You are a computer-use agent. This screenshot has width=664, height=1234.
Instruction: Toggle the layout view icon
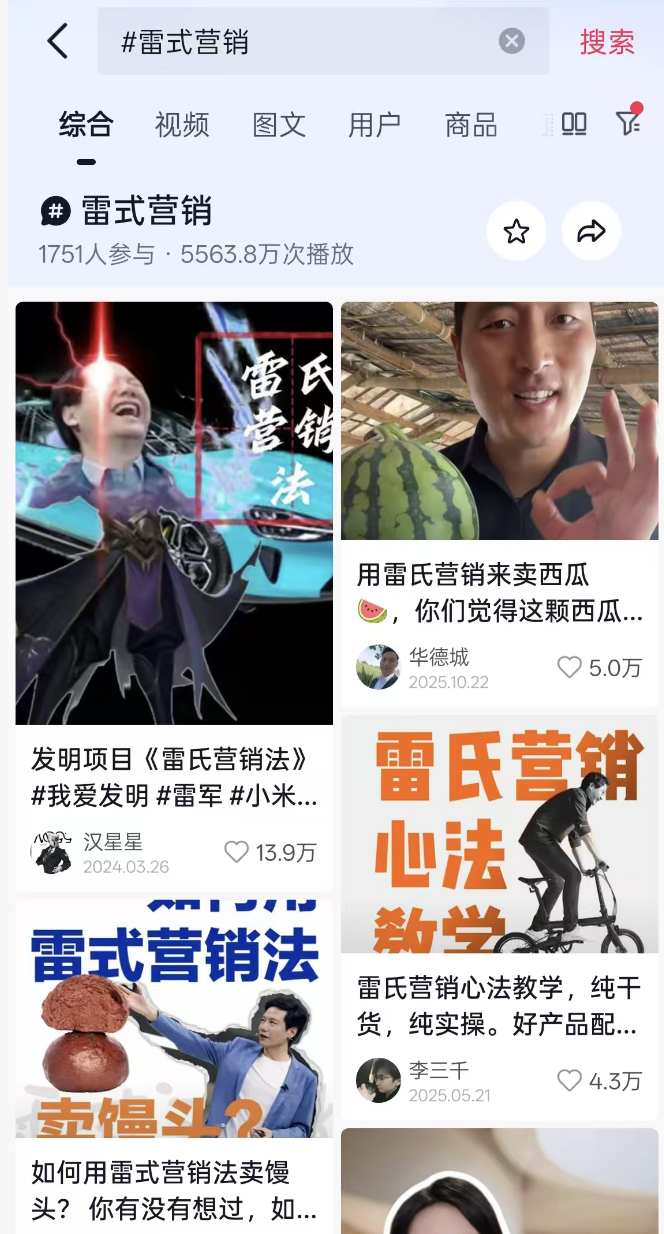pyautogui.click(x=574, y=124)
